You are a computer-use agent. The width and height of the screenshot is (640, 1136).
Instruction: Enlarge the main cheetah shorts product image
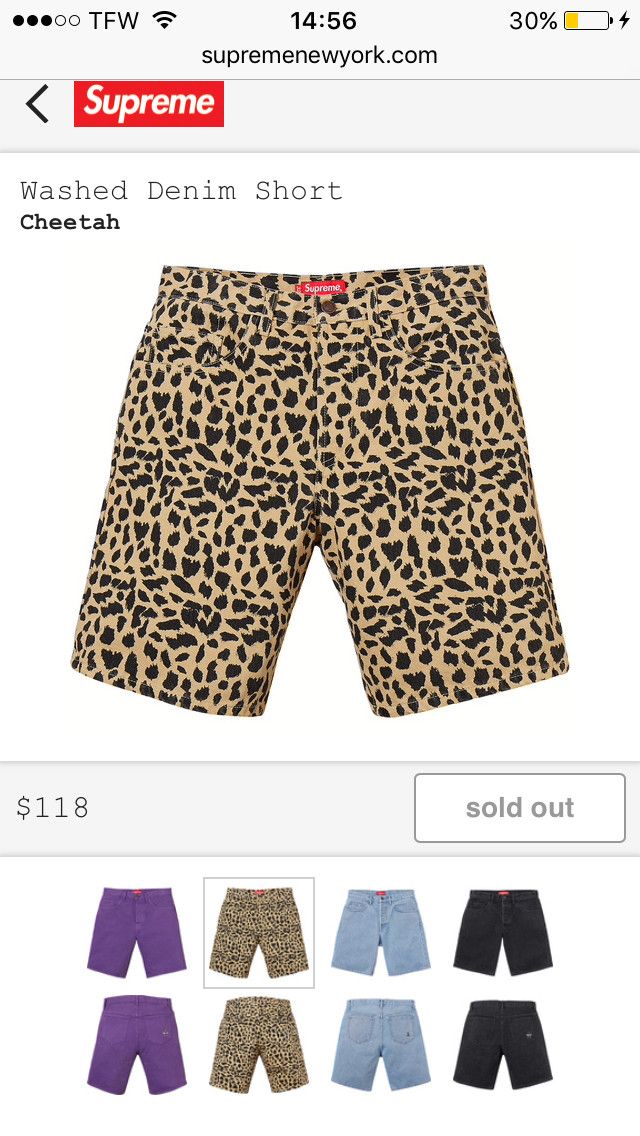[320, 490]
